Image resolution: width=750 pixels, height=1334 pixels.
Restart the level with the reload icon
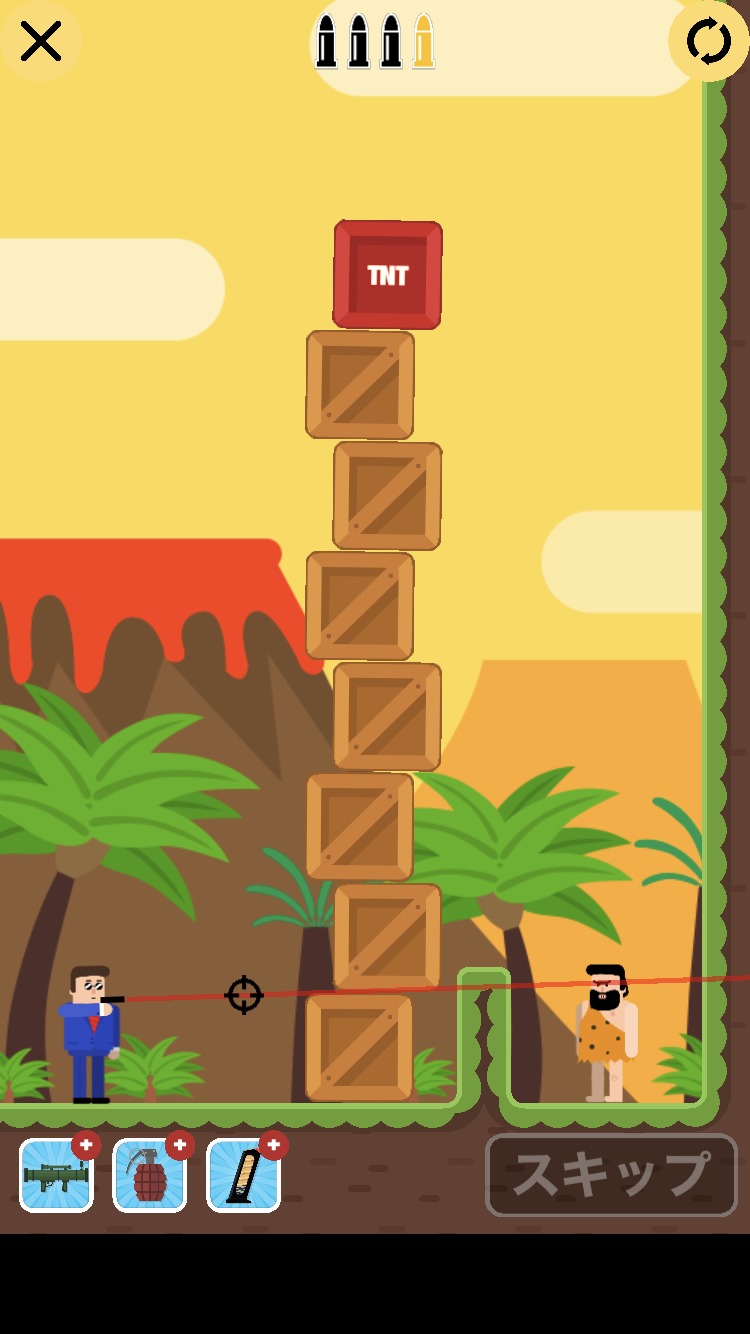click(708, 41)
